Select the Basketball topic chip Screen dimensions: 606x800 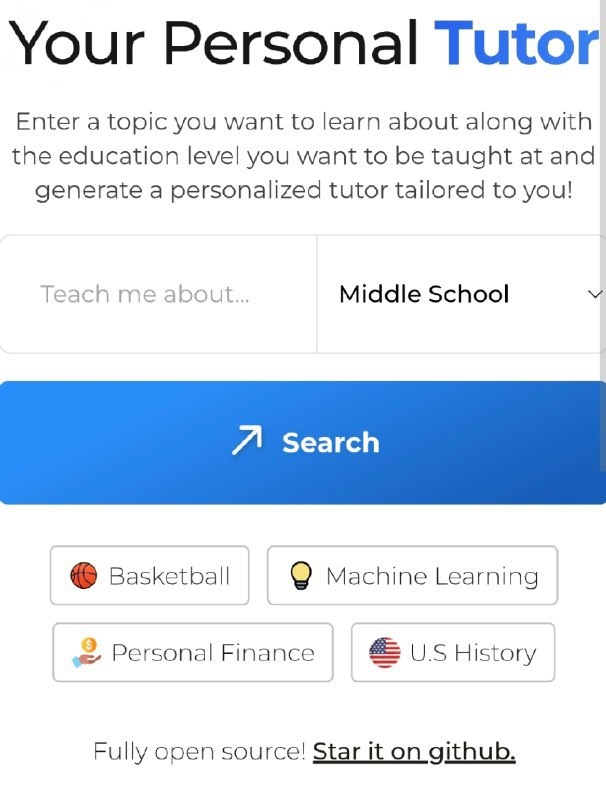coord(150,576)
